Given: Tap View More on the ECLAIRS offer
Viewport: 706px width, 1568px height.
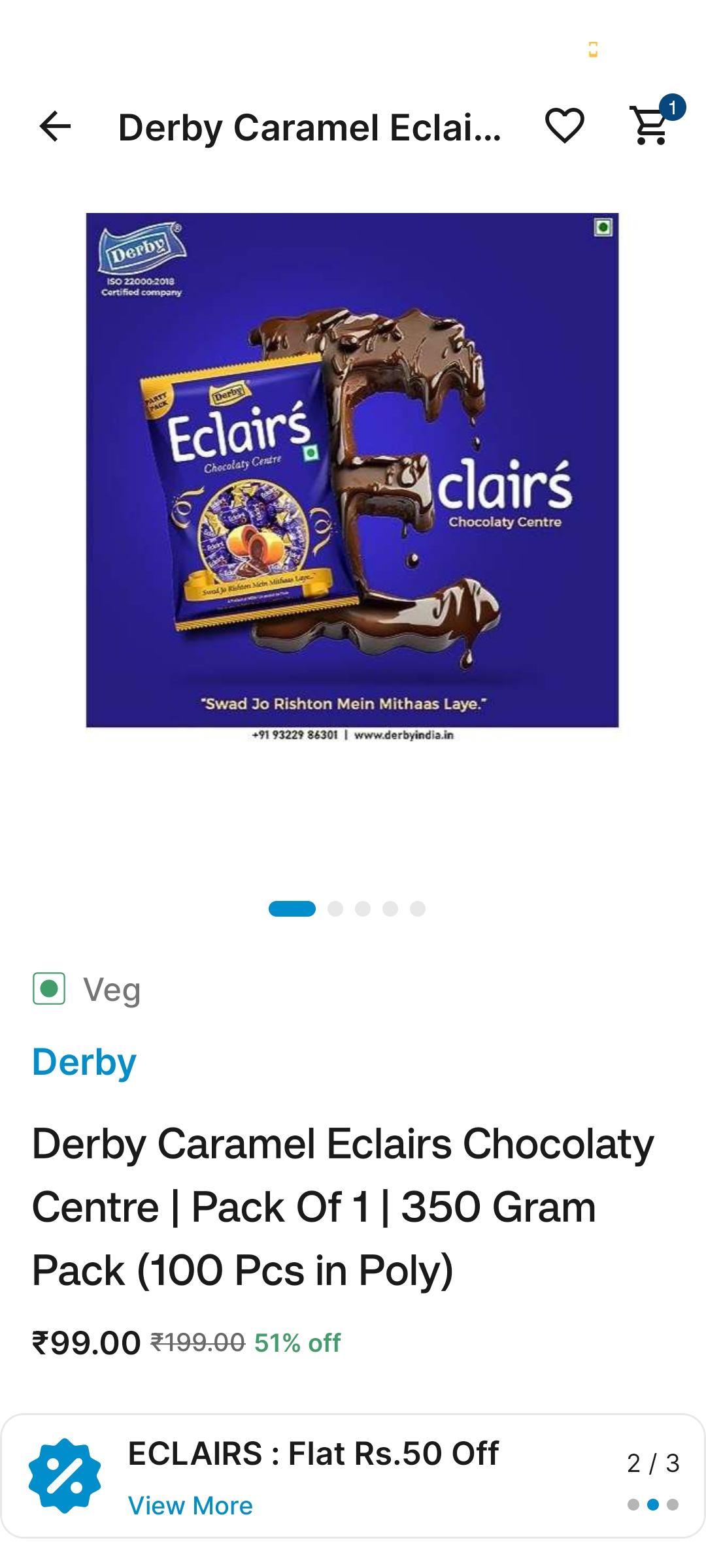Looking at the screenshot, I should [x=190, y=1505].
